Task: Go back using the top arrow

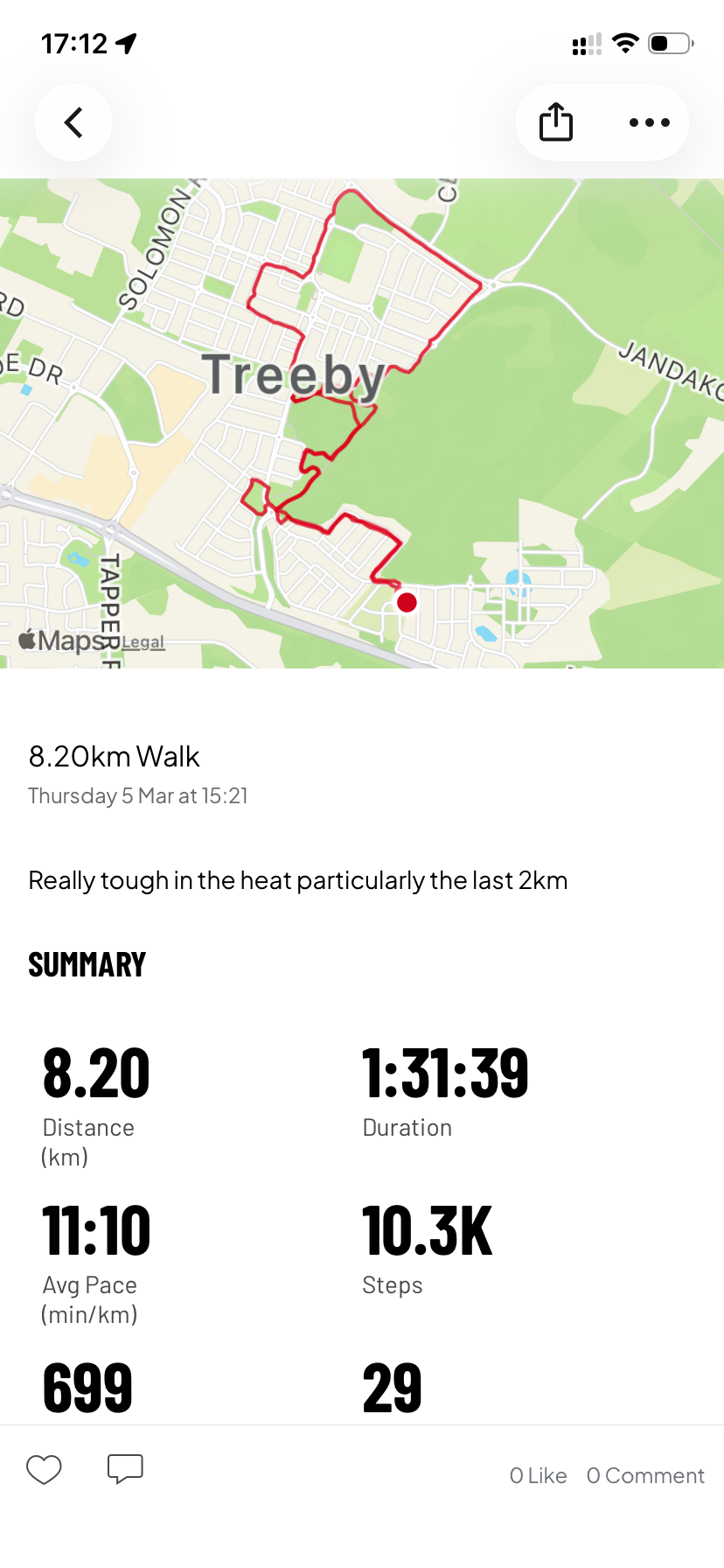Action: click(73, 122)
